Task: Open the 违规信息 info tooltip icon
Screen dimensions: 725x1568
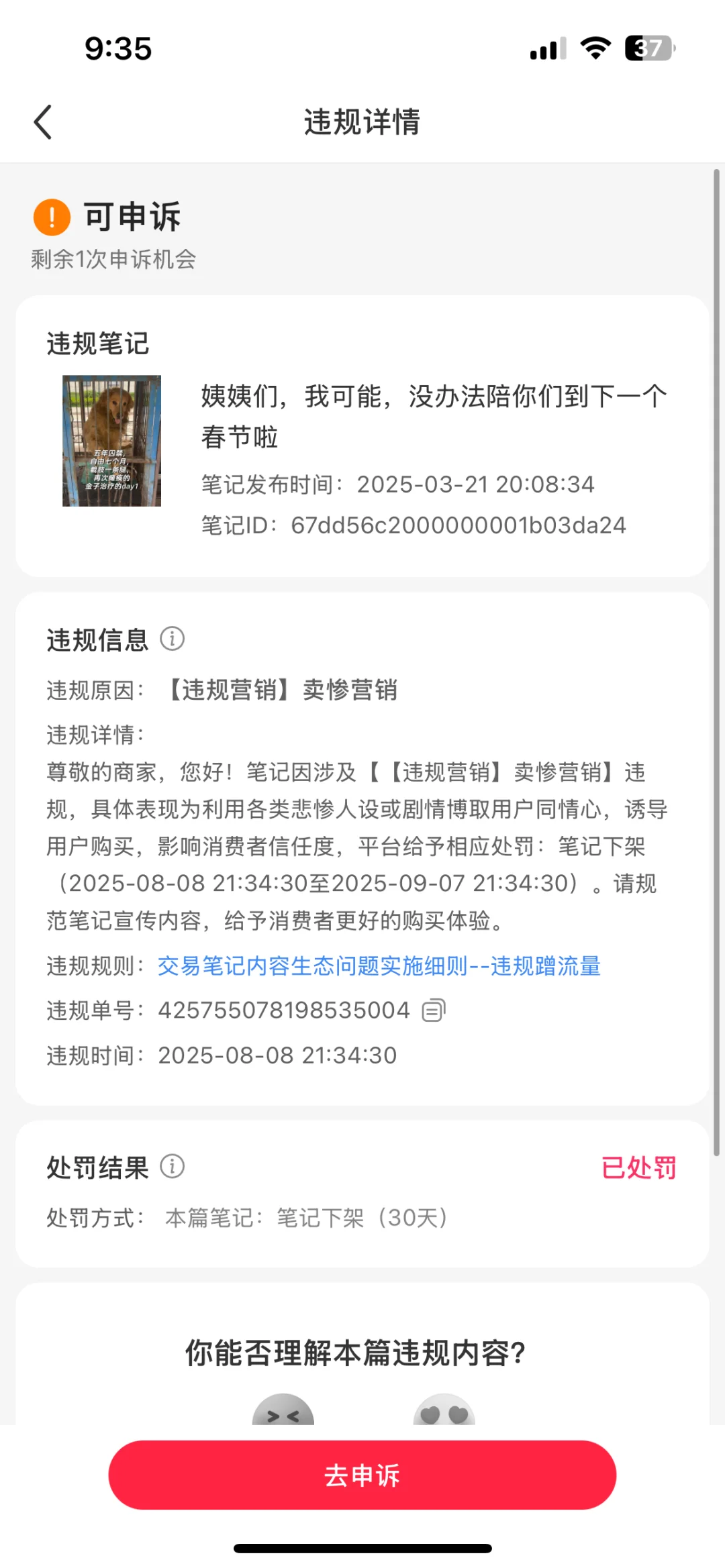Action: 173,639
